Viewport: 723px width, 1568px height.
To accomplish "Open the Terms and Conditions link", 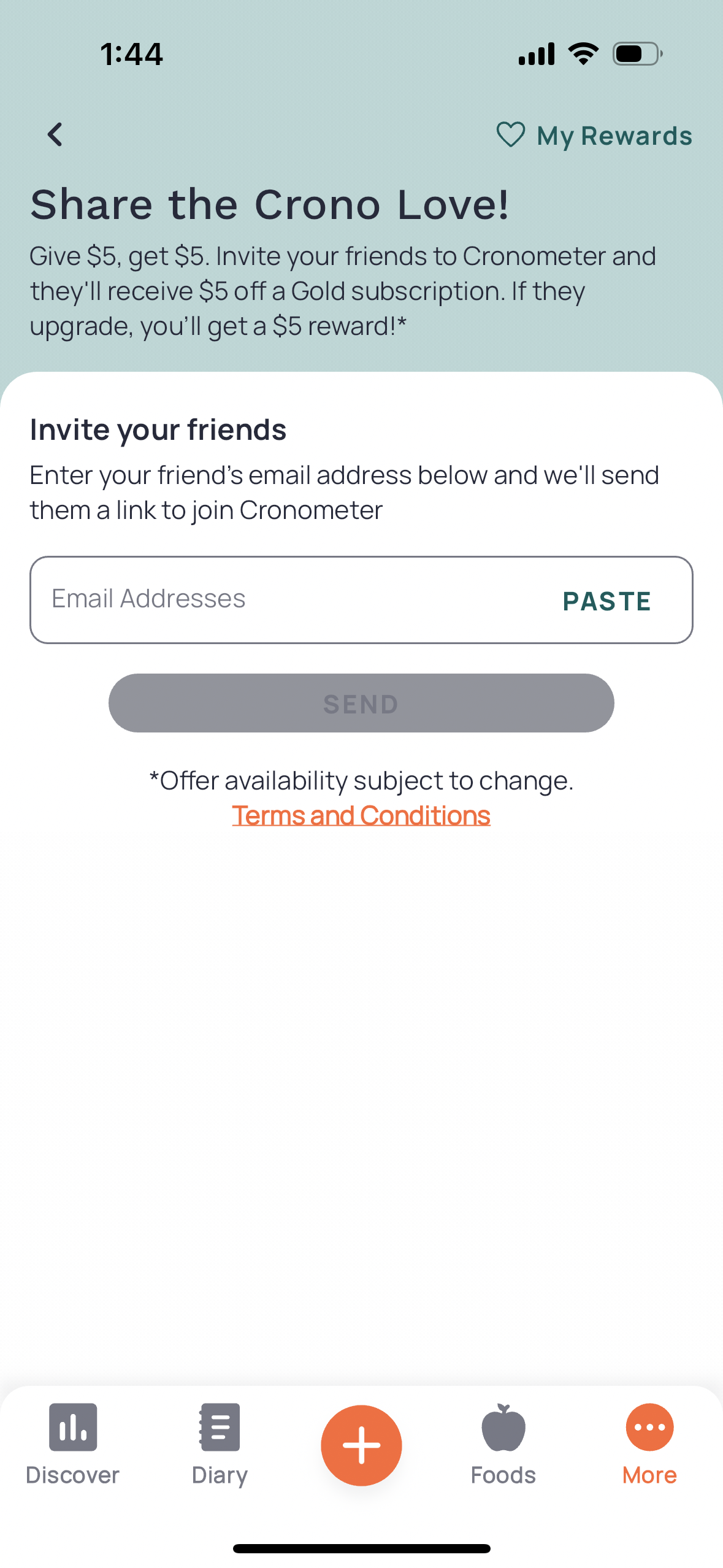I will coord(361,815).
